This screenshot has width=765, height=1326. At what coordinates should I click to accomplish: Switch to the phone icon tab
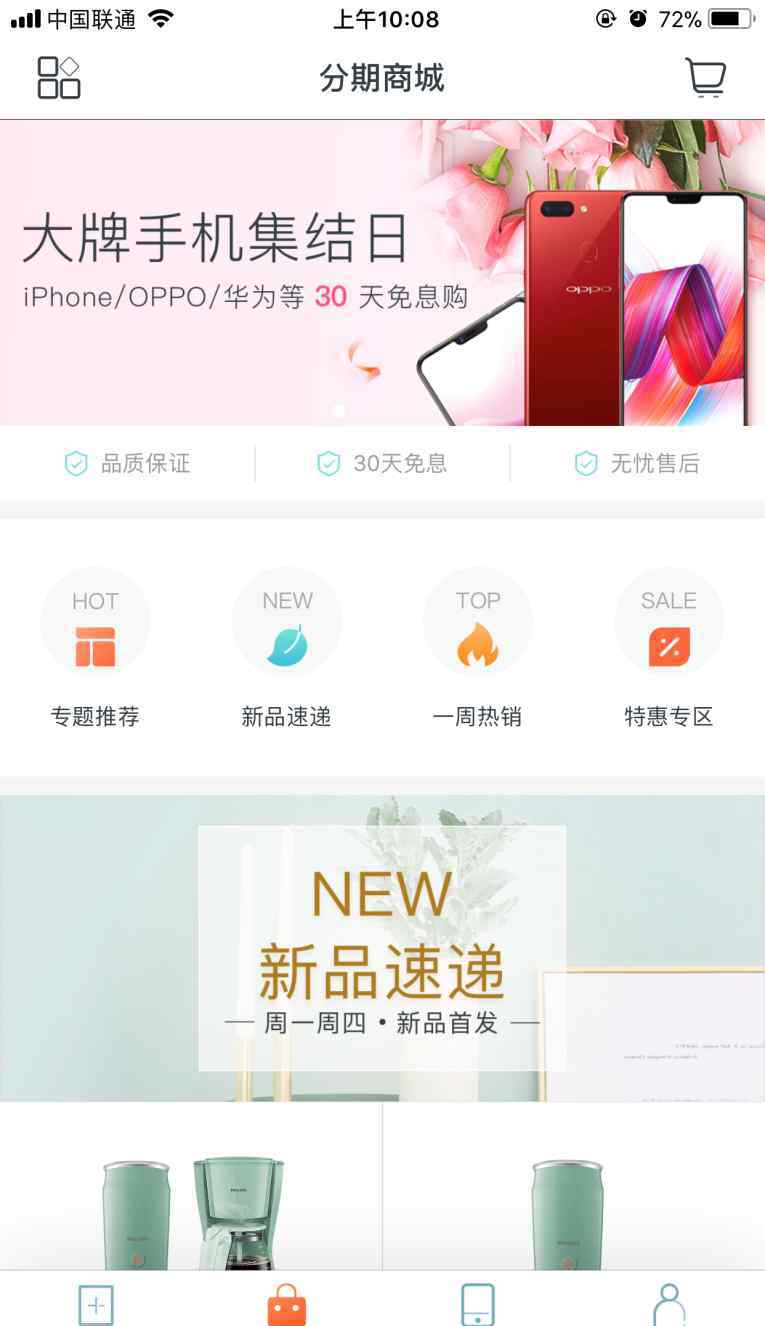point(478,1304)
